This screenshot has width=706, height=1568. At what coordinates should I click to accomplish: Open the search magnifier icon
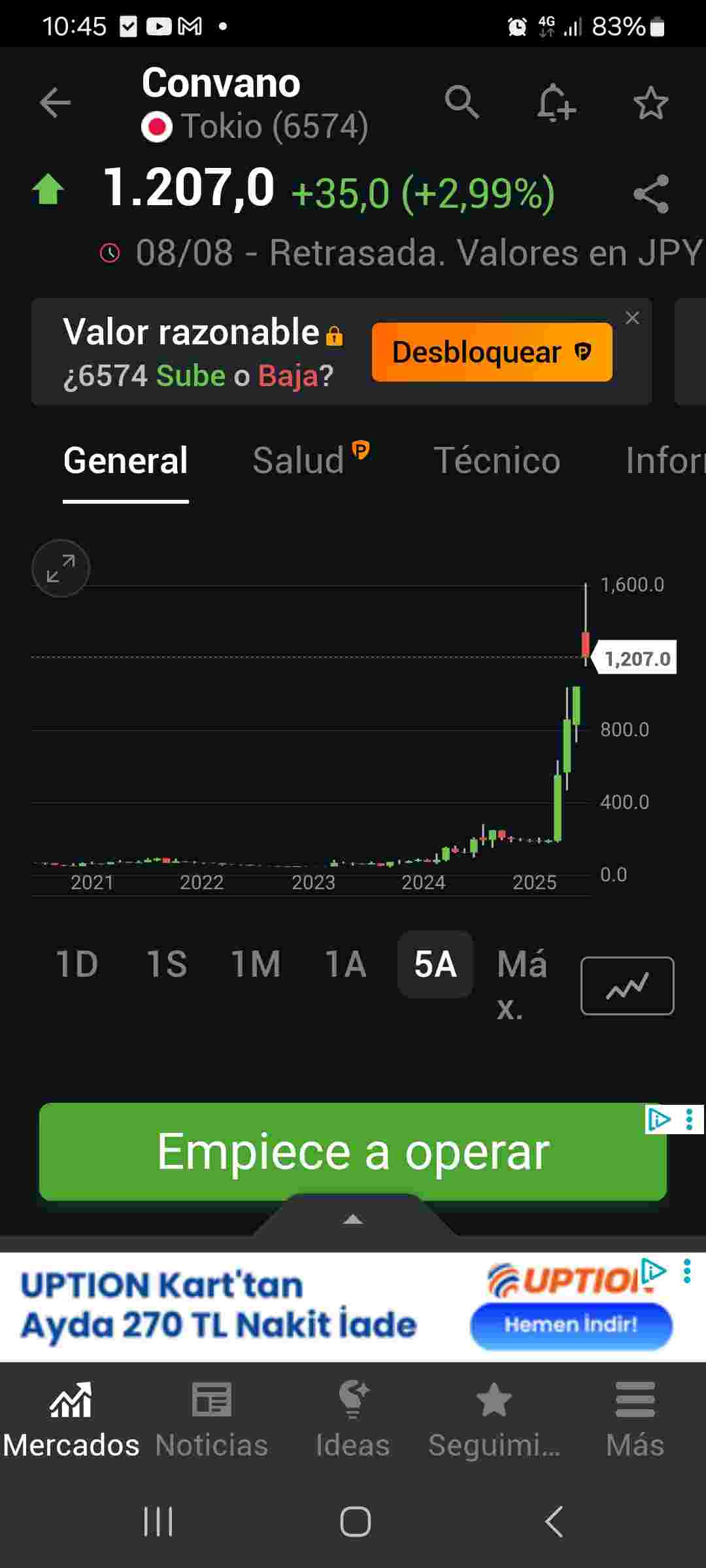(462, 102)
